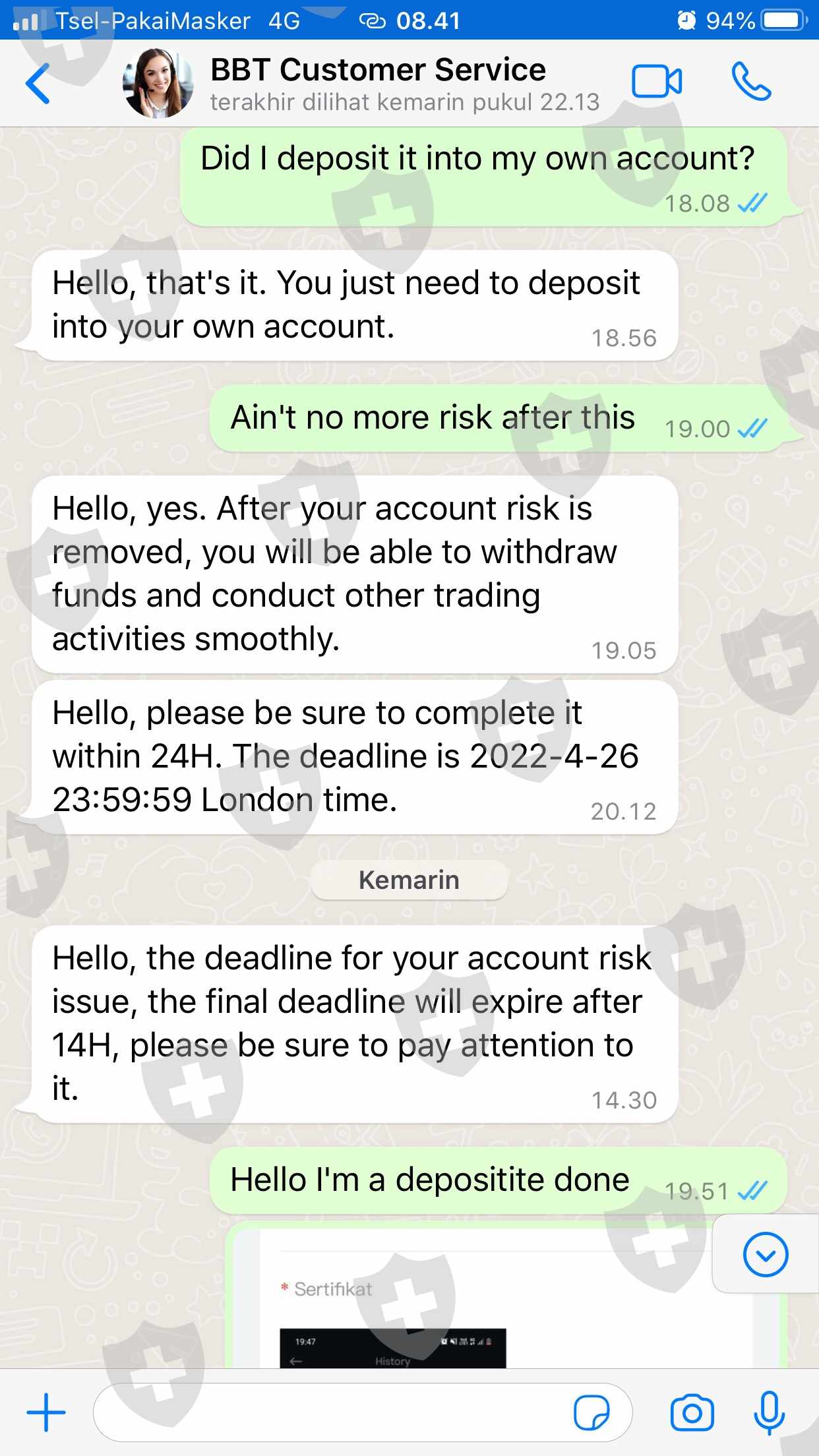Open BBT Customer Service contact info
This screenshot has width=819, height=1456.
click(404, 84)
